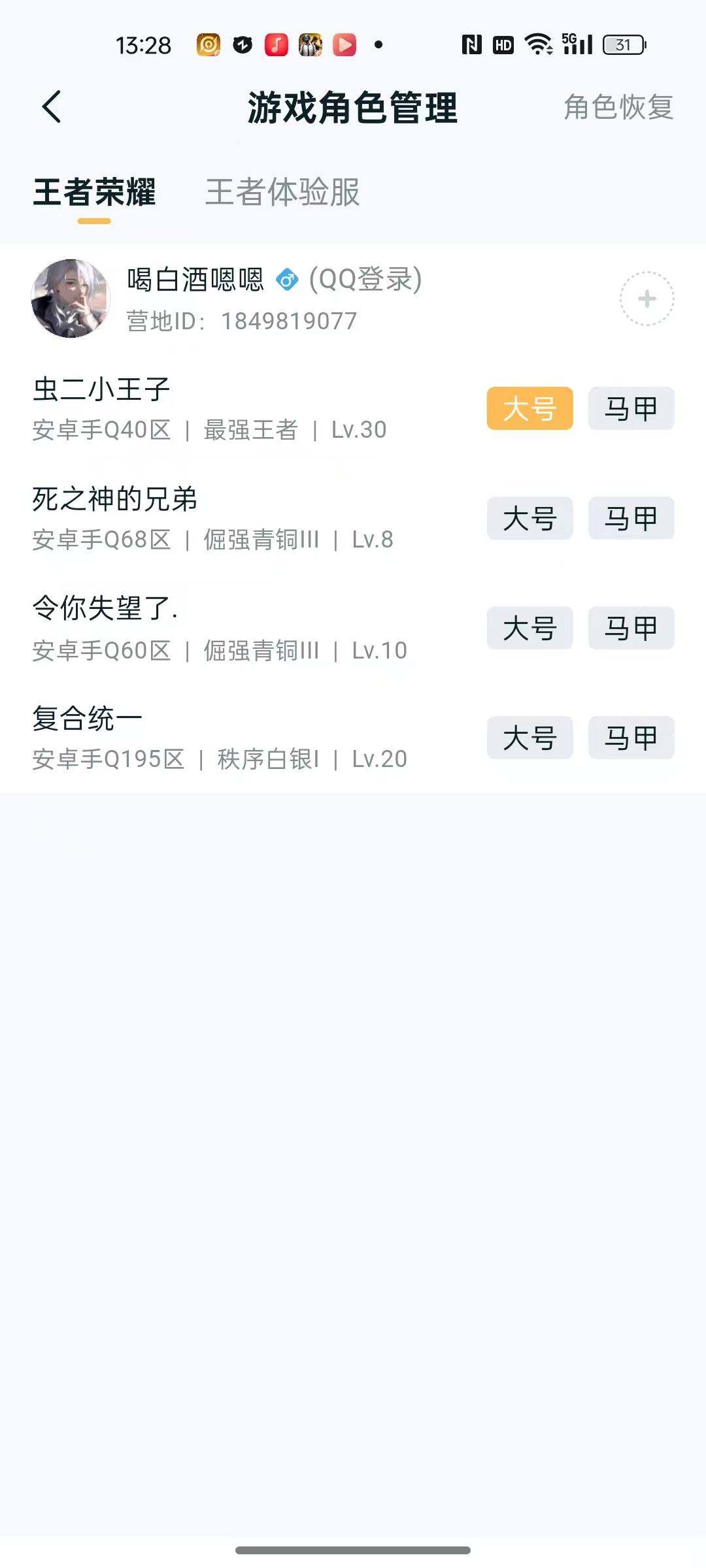
Task: Tap the WiFi icon in the status bar
Action: coord(537,43)
